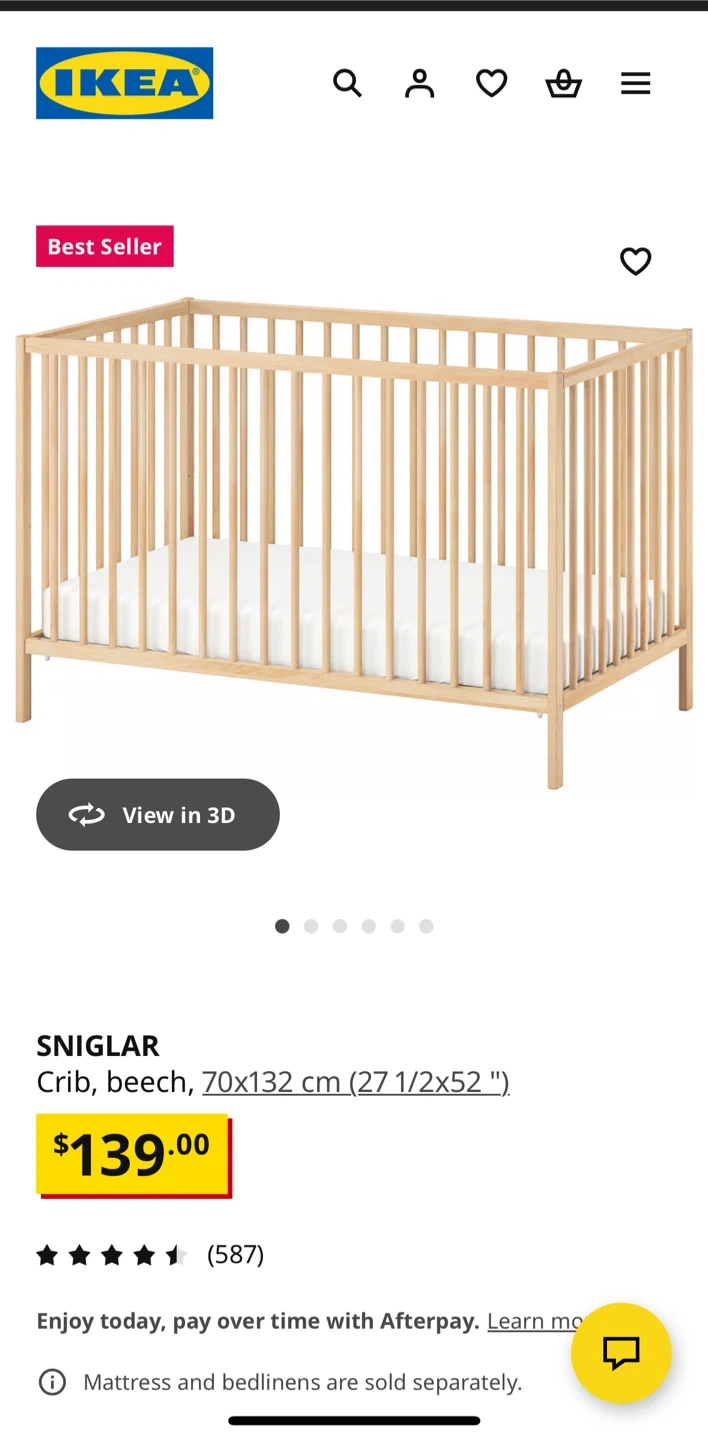The image size is (708, 1440).
Task: Open the shopping basket
Action: click(563, 83)
